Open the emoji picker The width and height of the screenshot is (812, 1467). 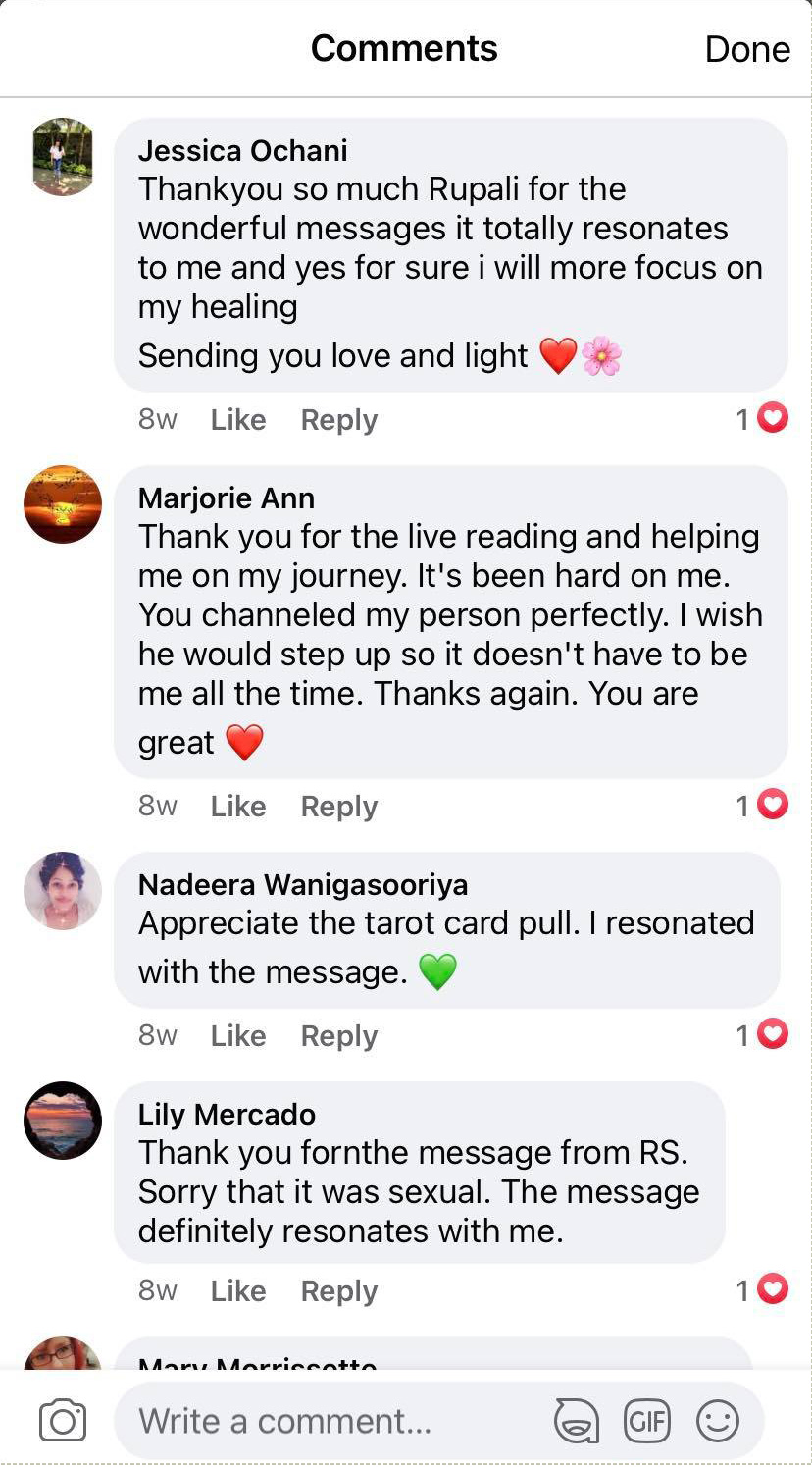718,1421
